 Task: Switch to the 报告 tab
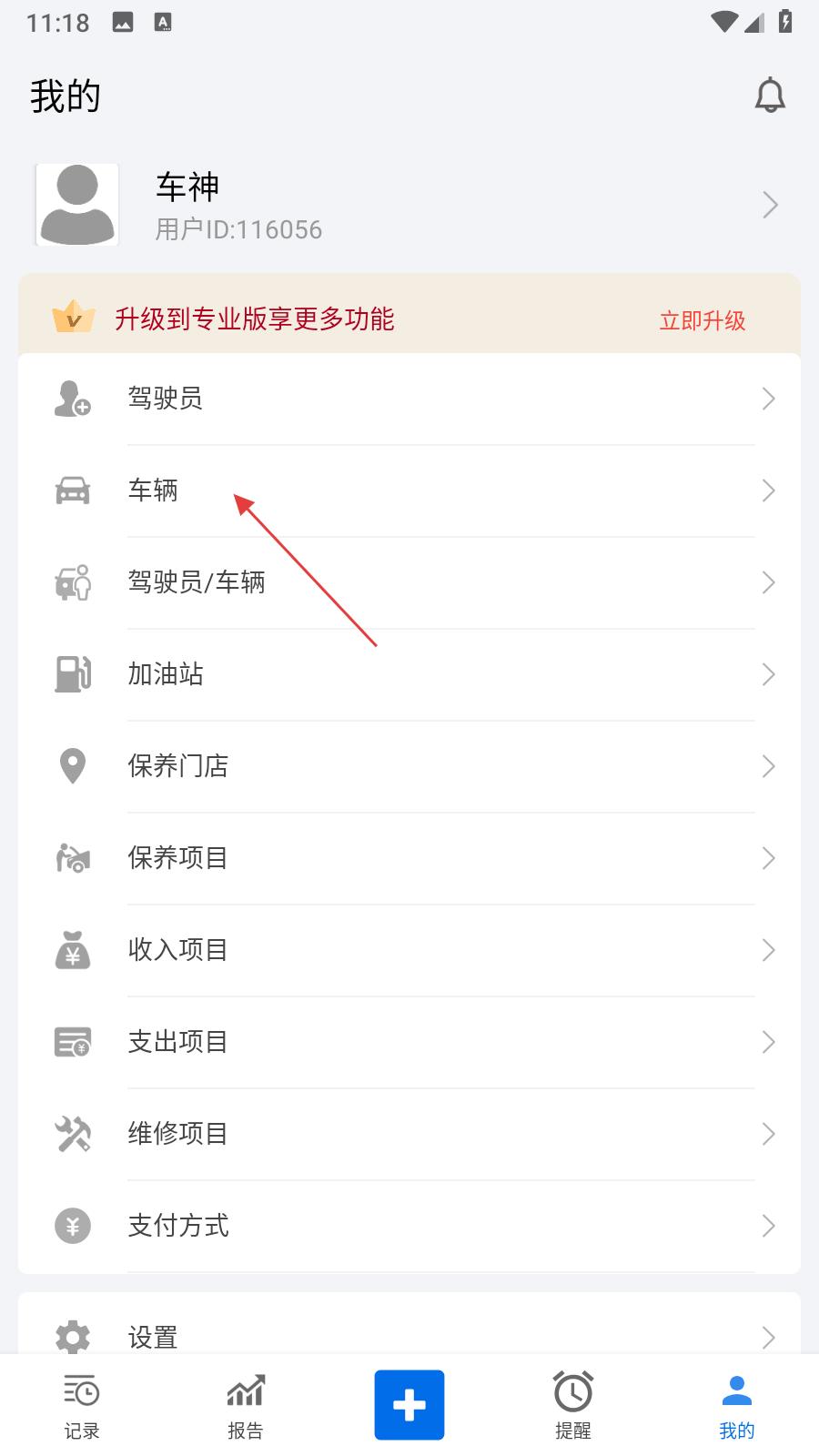click(246, 1406)
